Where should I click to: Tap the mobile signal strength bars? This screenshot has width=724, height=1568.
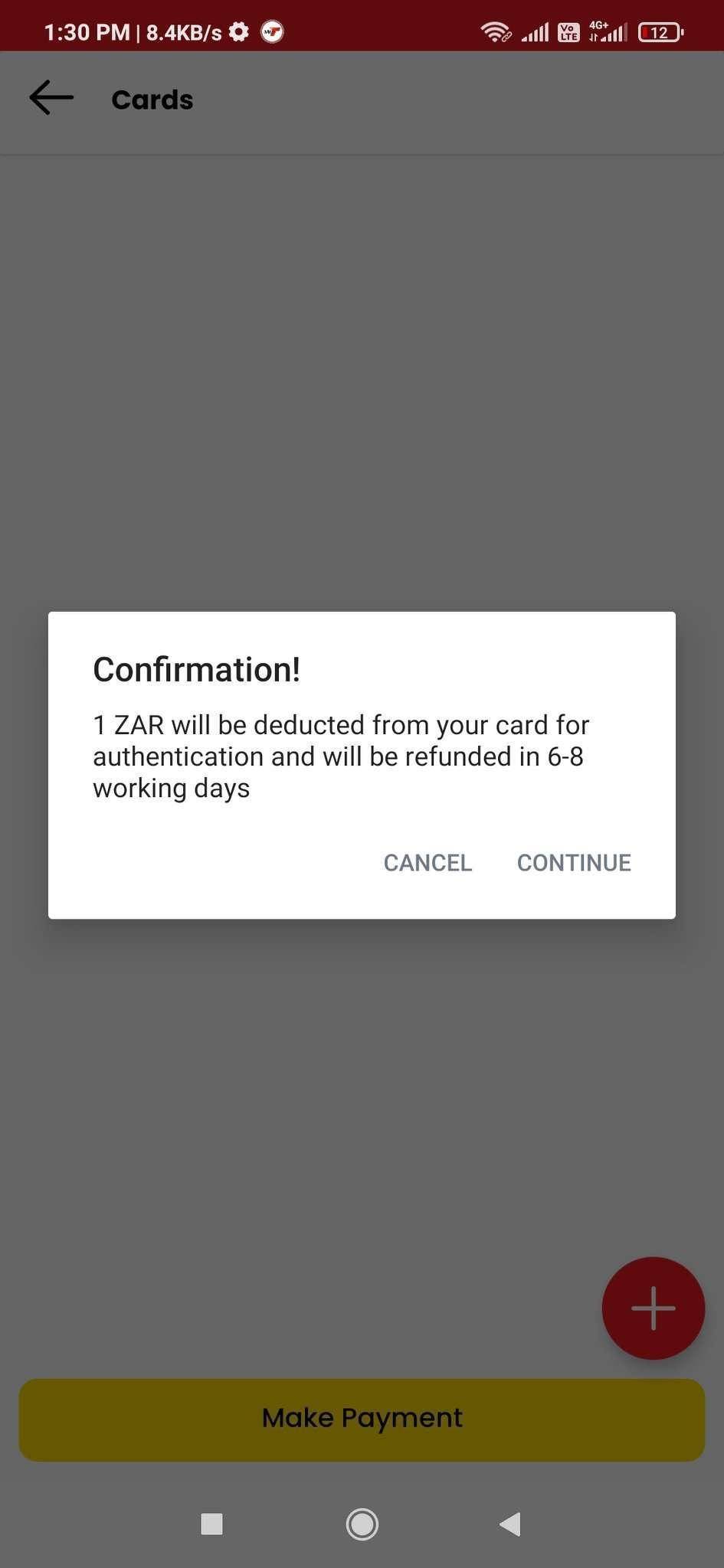[x=534, y=31]
